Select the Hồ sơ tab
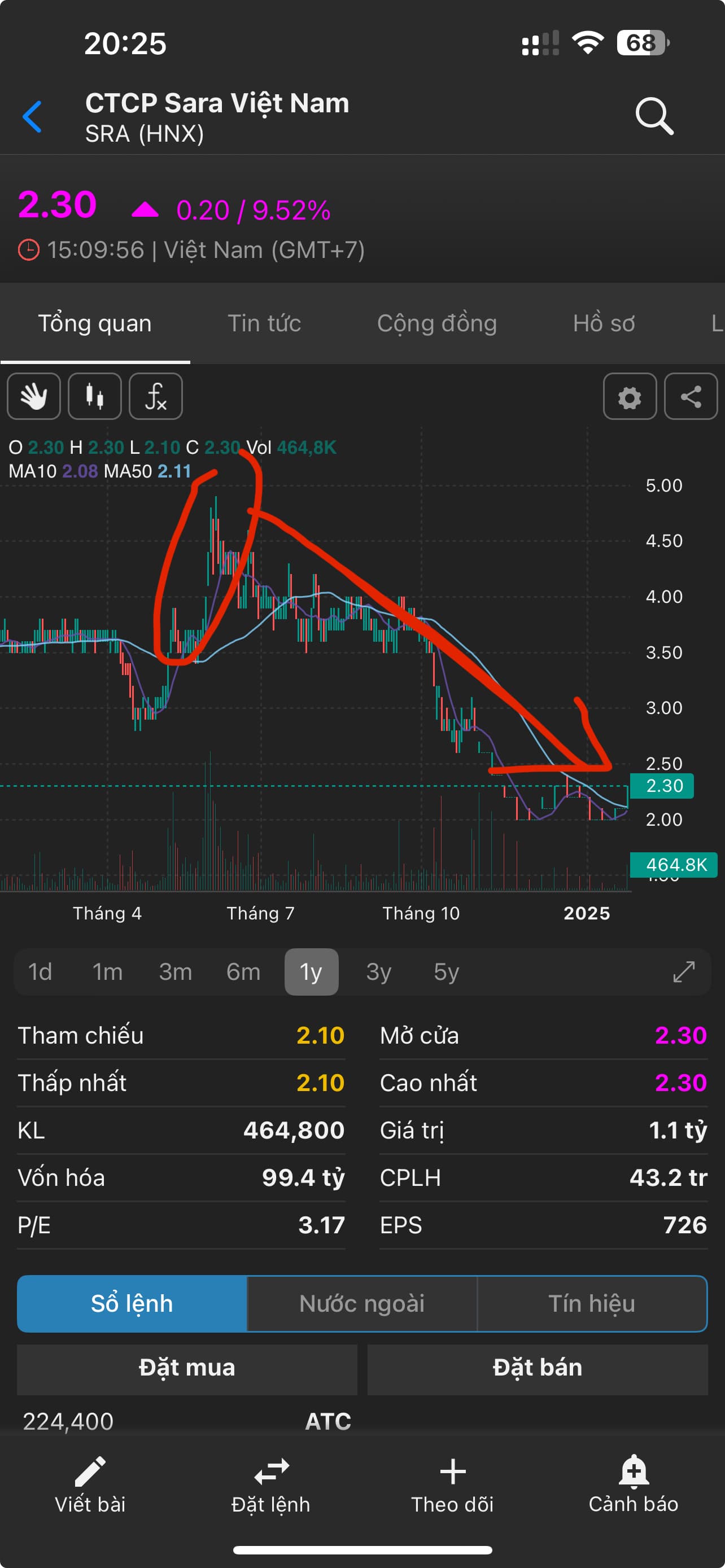This screenshot has width=725, height=1568. 603,323
